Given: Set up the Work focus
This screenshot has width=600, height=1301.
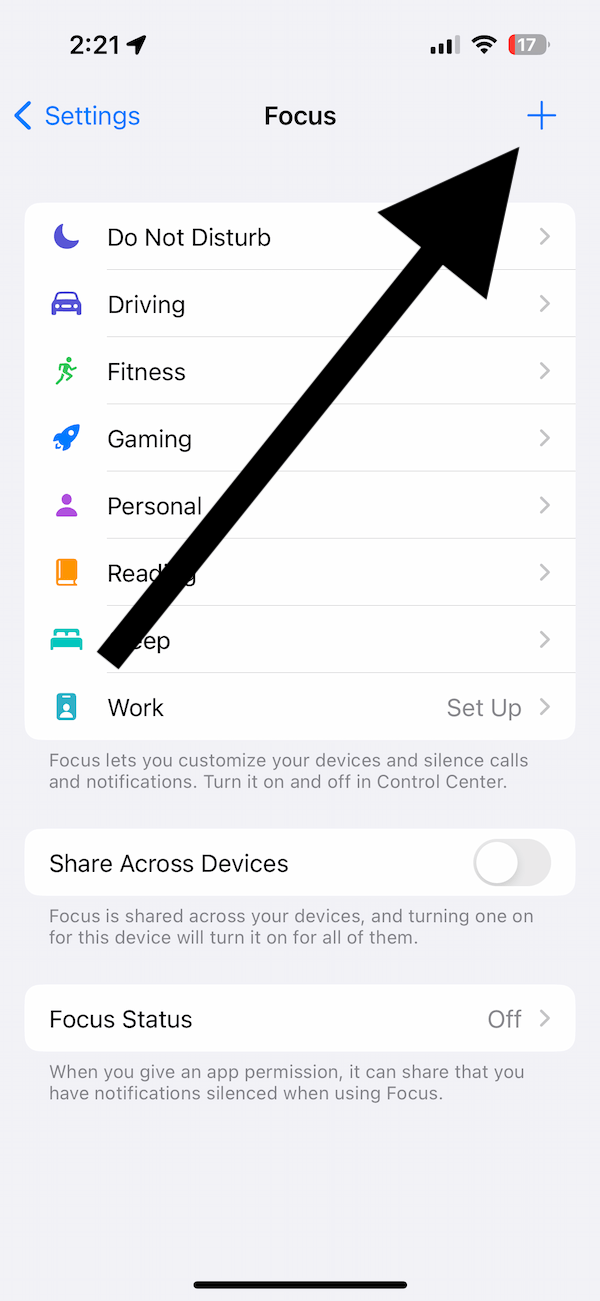Looking at the screenshot, I should [300, 707].
